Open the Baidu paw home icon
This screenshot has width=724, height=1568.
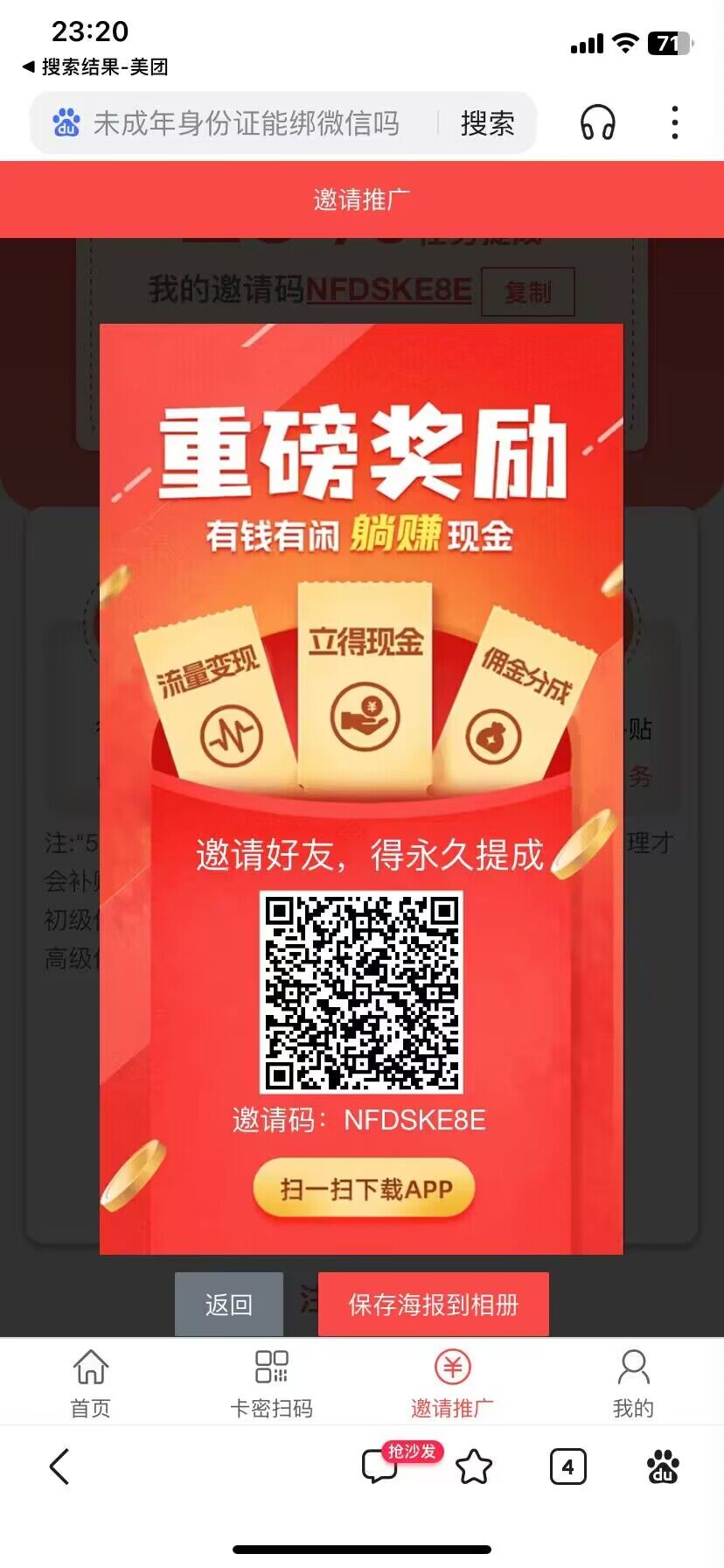point(663,1466)
